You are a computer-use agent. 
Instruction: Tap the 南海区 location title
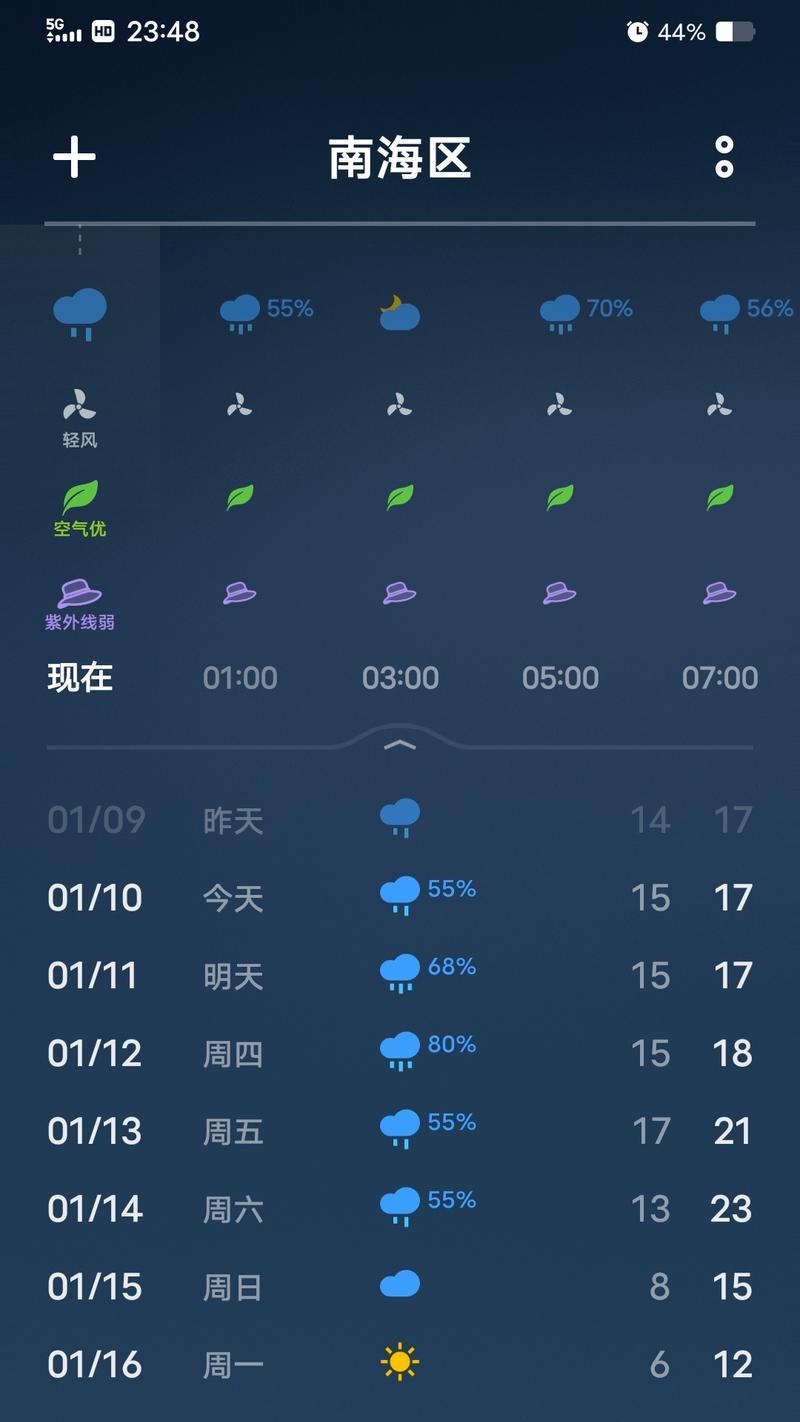pyautogui.click(x=400, y=159)
